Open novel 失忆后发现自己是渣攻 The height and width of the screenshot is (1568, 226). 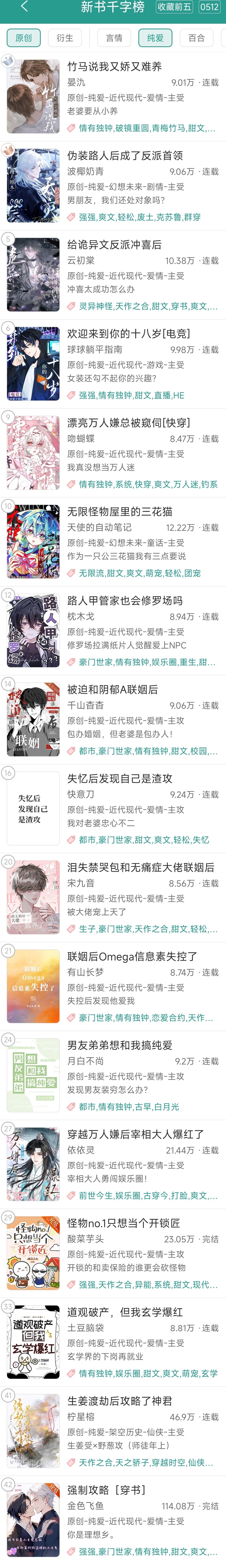click(119, 778)
